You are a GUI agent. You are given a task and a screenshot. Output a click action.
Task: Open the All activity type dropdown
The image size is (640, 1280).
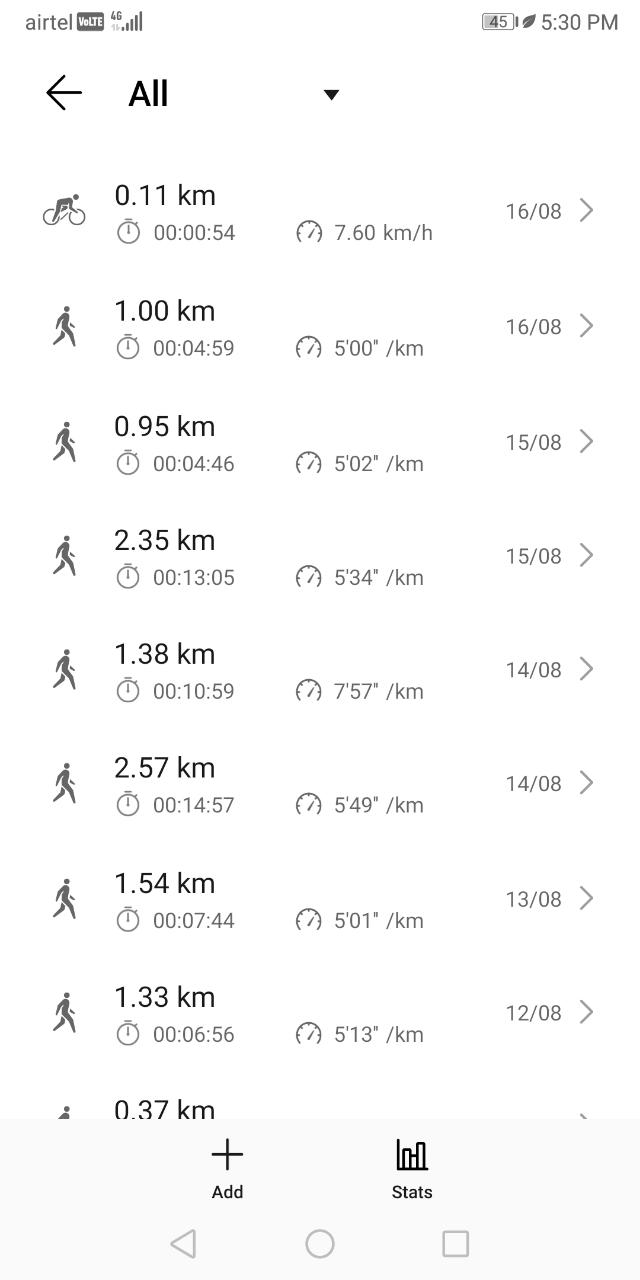pyautogui.click(x=234, y=94)
